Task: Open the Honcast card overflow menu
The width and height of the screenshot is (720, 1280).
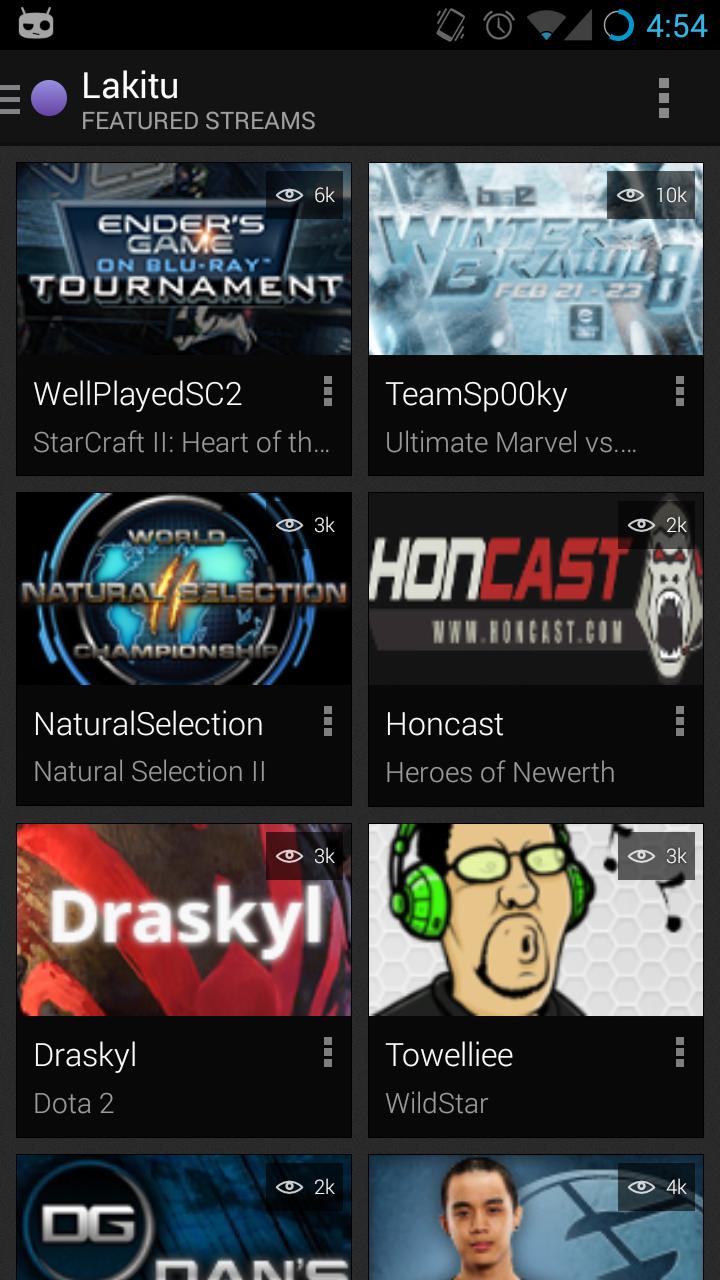Action: click(679, 722)
